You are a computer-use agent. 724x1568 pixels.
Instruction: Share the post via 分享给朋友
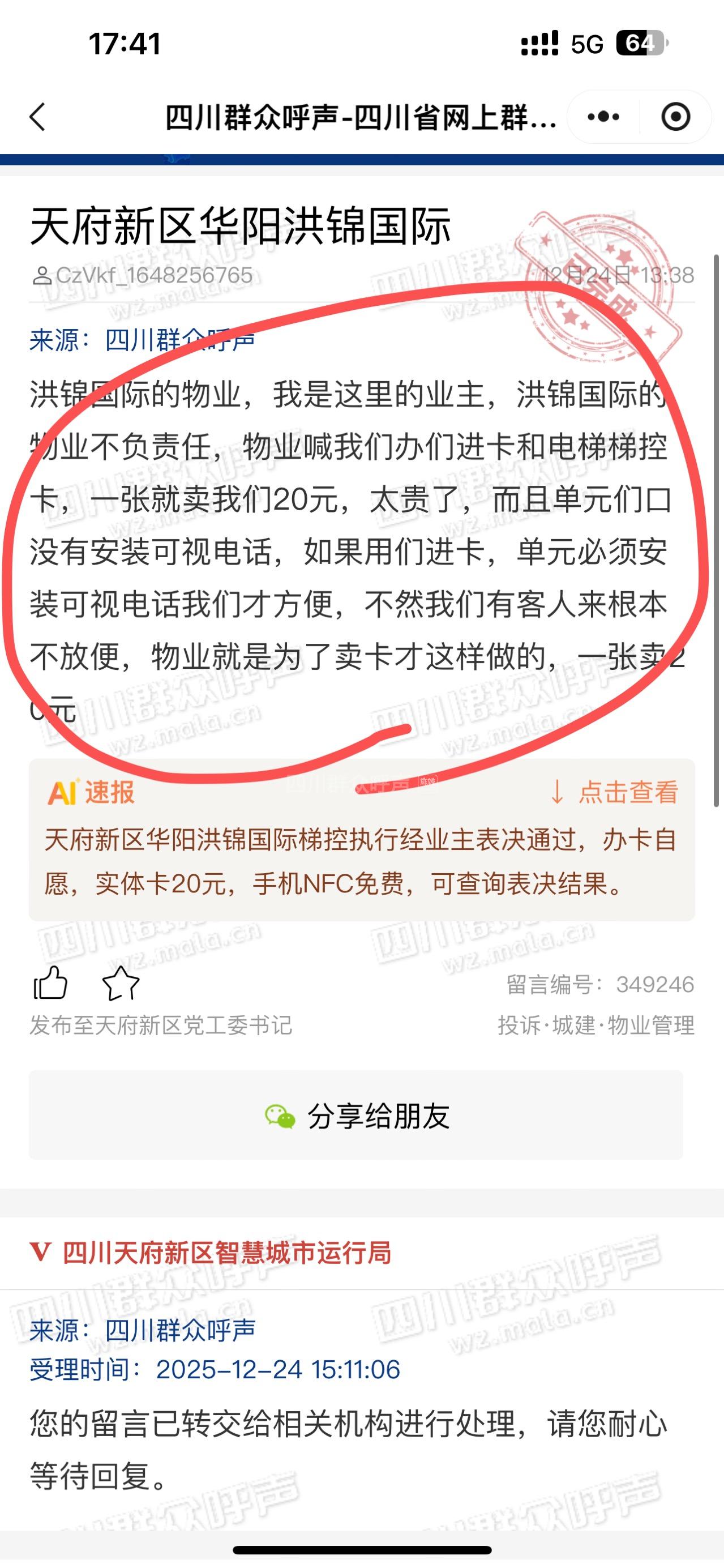[356, 1116]
